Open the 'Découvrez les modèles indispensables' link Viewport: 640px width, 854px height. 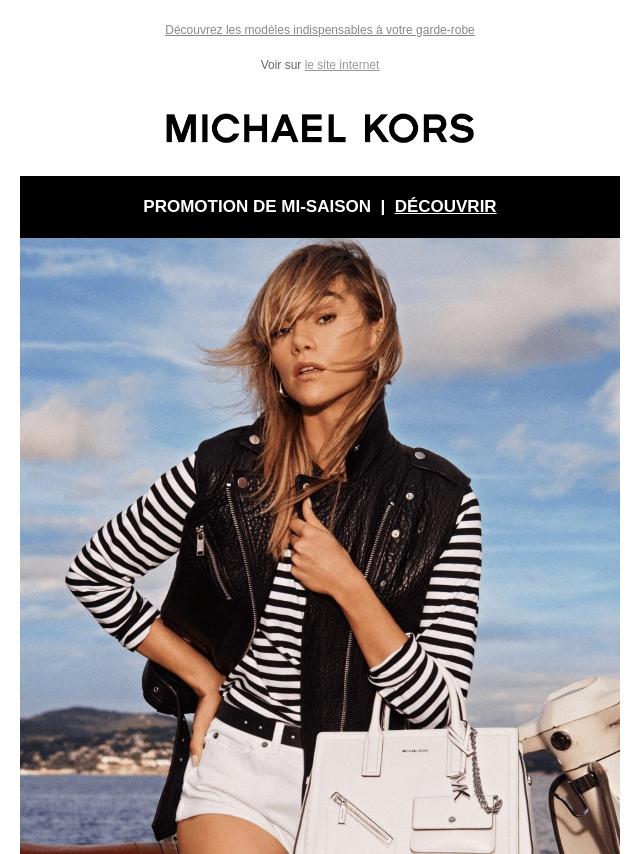[320, 30]
